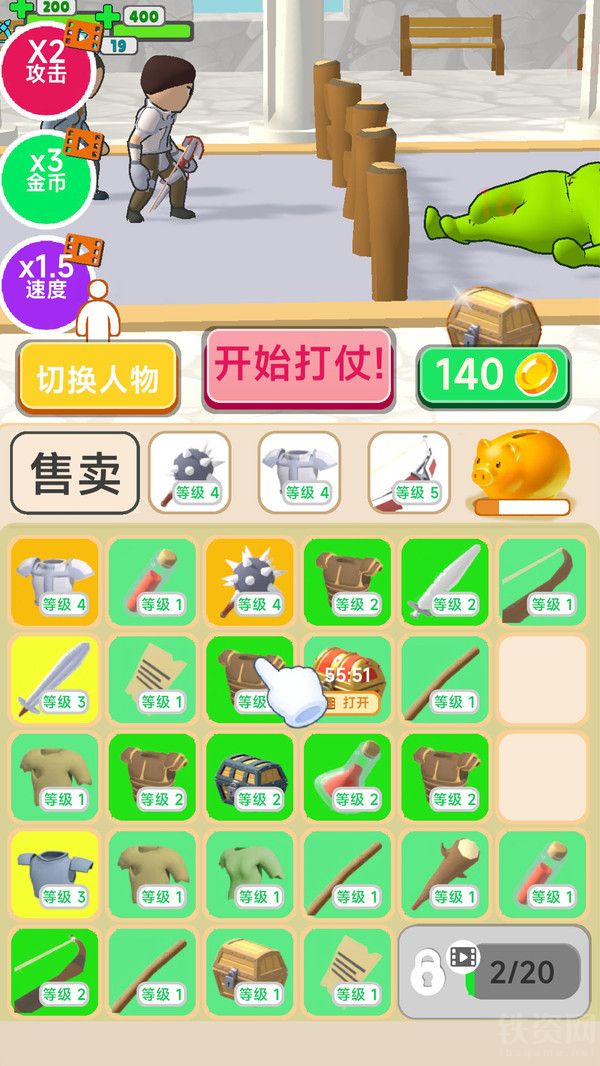Start the battle with 开始打仗!

[299, 368]
